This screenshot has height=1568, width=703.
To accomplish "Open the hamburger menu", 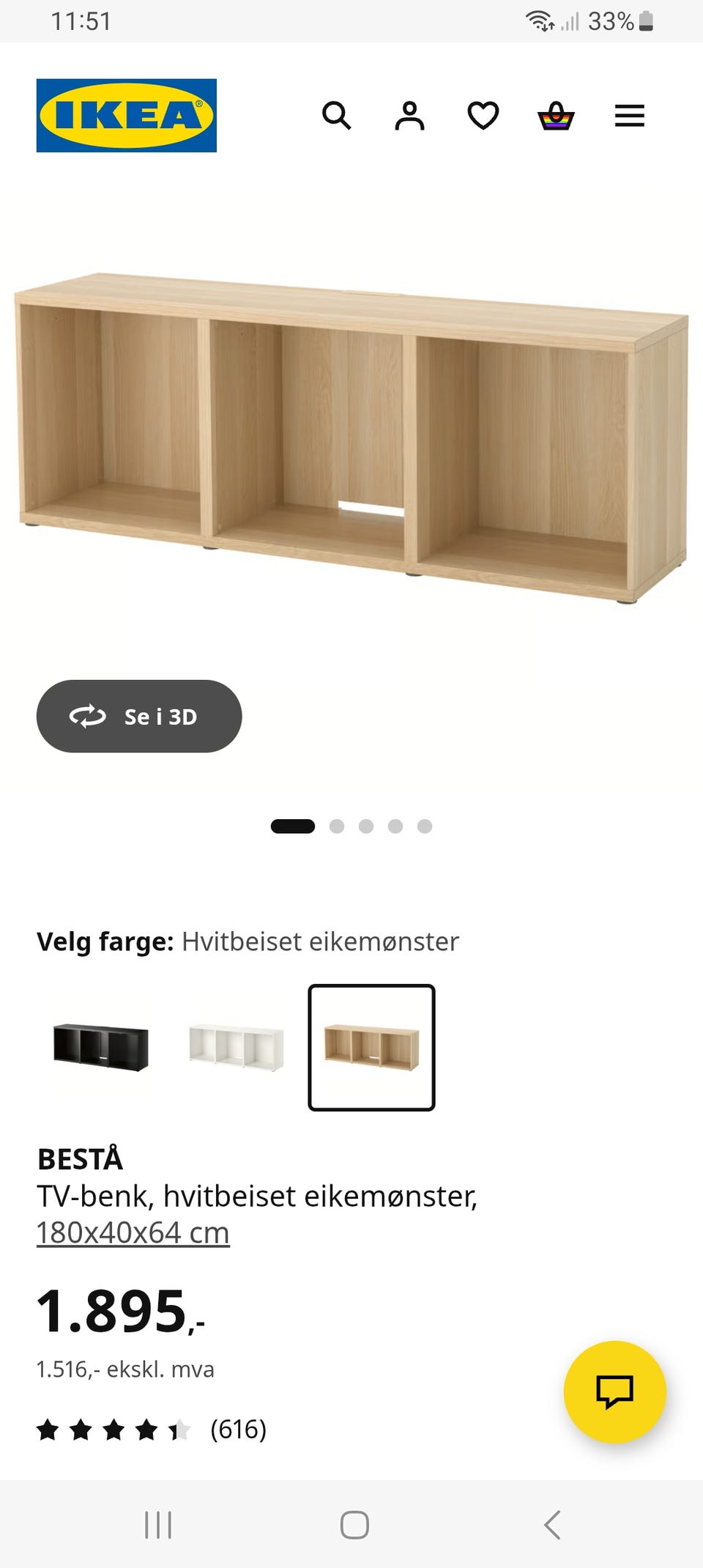I will (x=628, y=116).
